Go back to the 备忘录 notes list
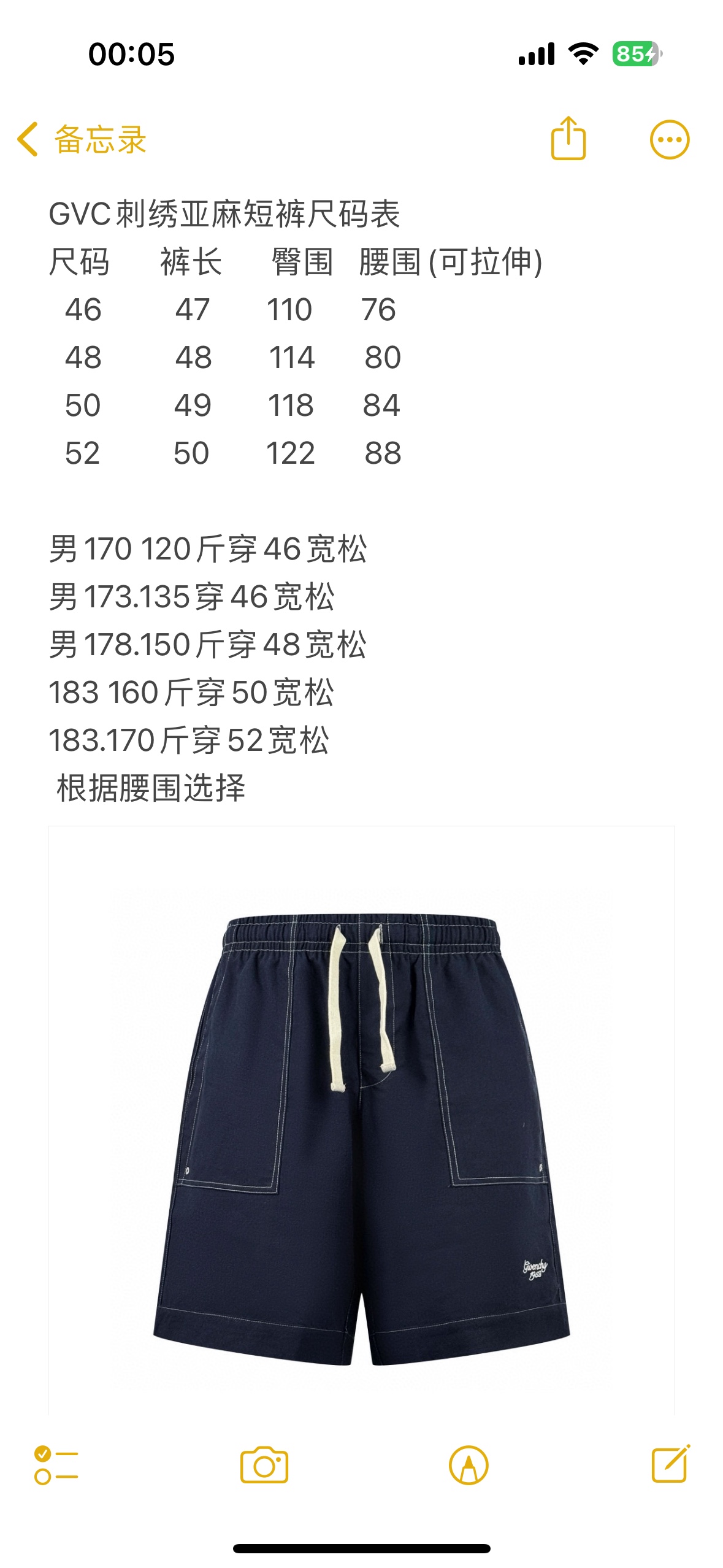The width and height of the screenshot is (723, 1568). 82,139
